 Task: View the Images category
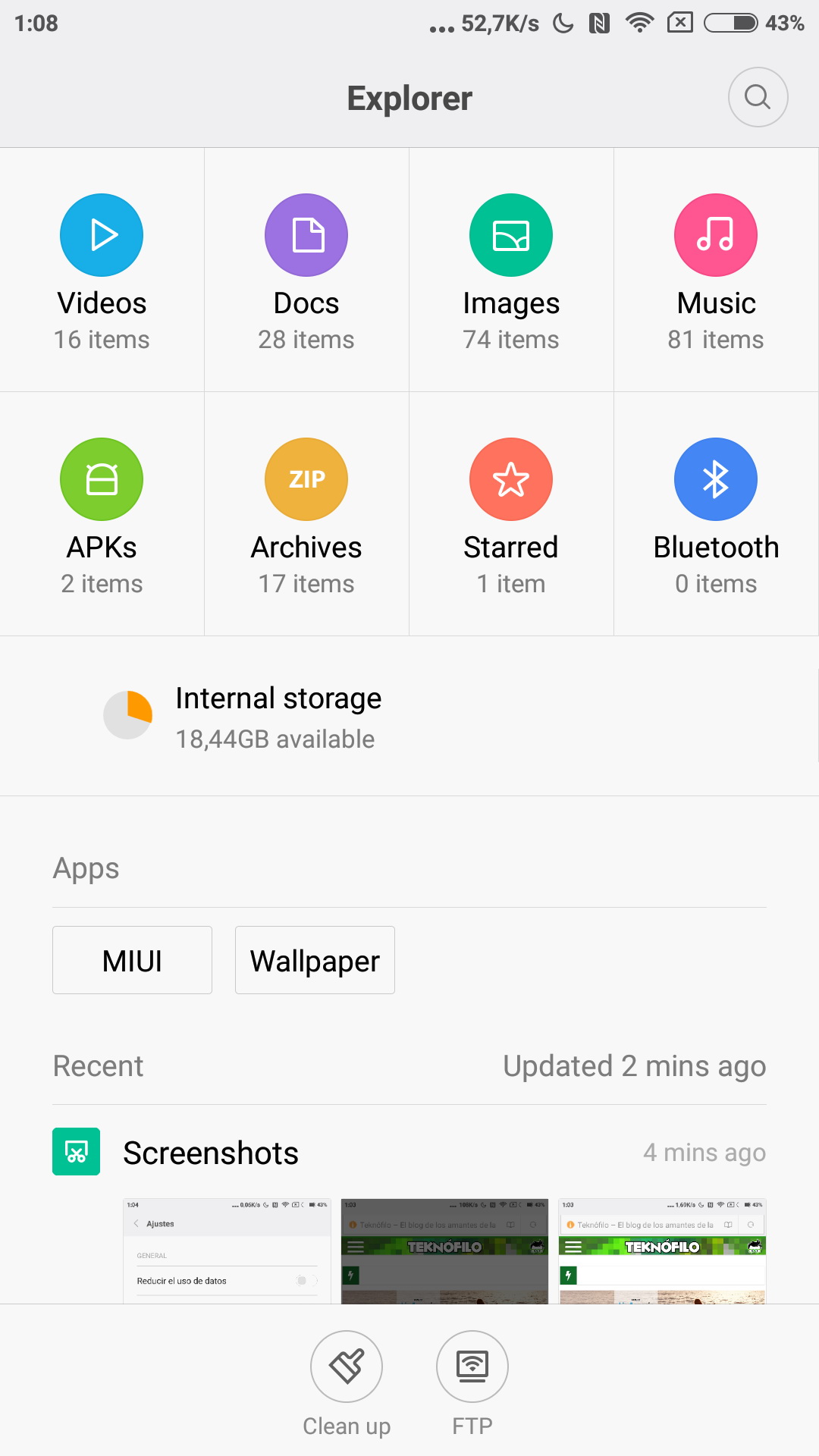511,269
